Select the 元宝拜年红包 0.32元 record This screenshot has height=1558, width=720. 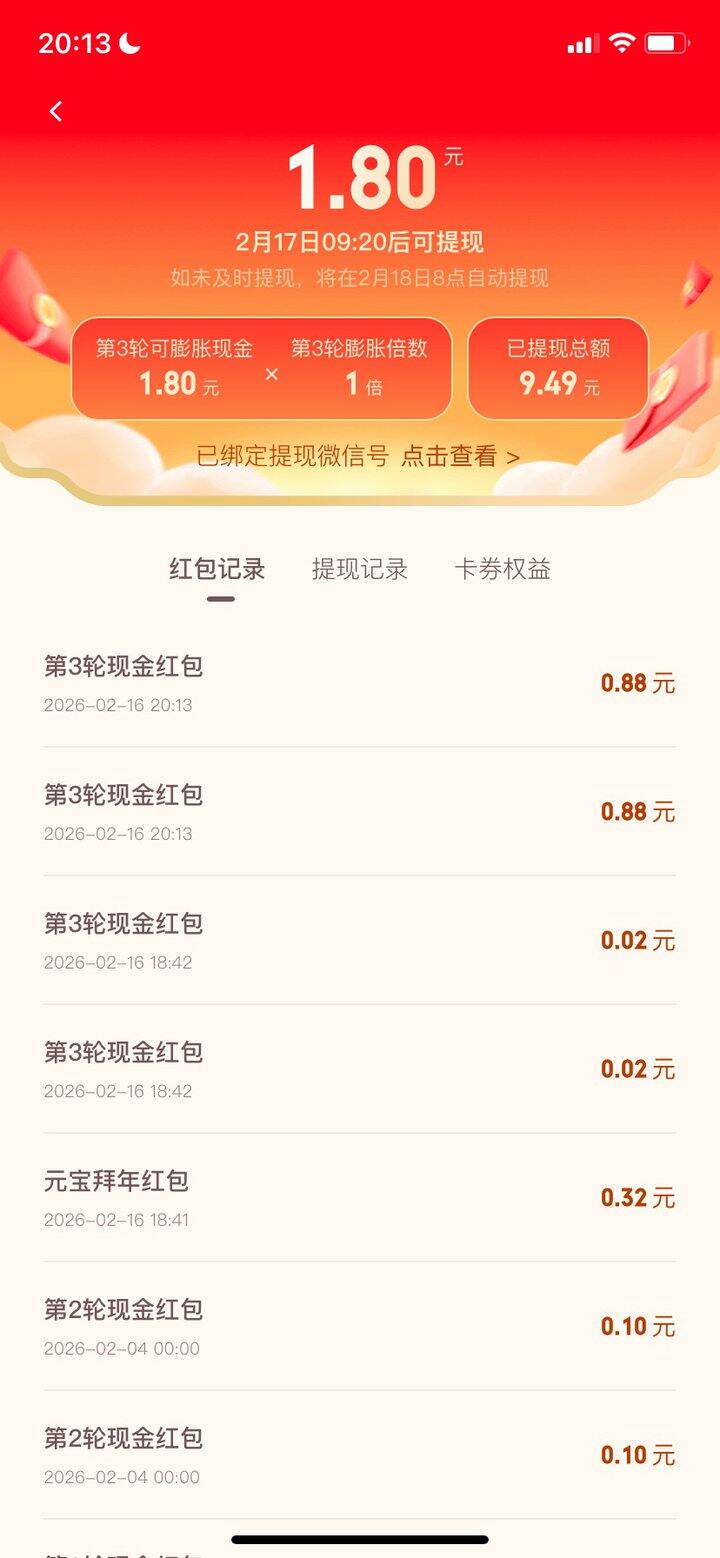(360, 1197)
